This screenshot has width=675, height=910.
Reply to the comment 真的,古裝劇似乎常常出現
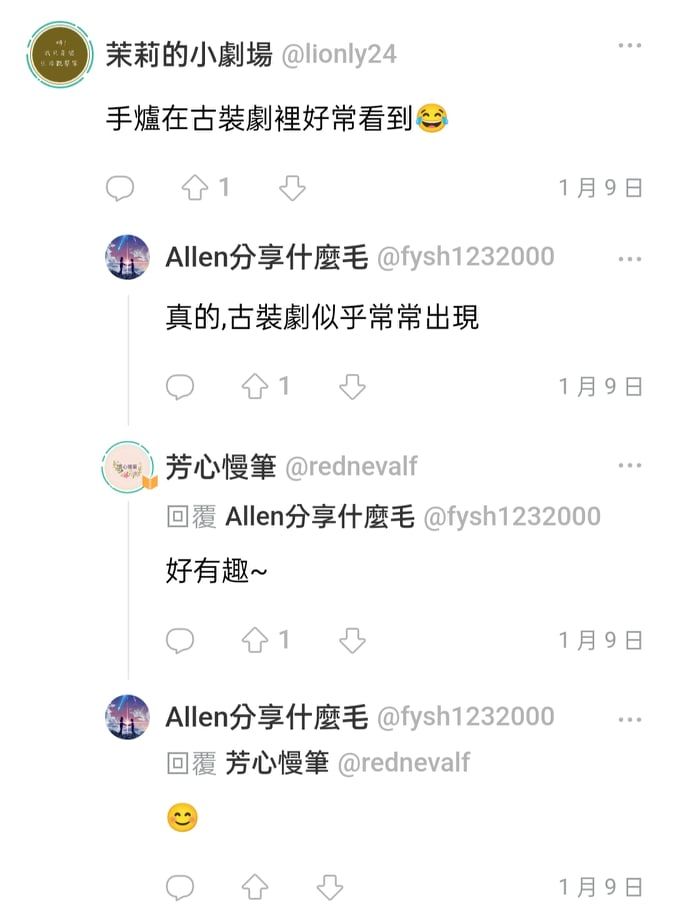[x=180, y=386]
